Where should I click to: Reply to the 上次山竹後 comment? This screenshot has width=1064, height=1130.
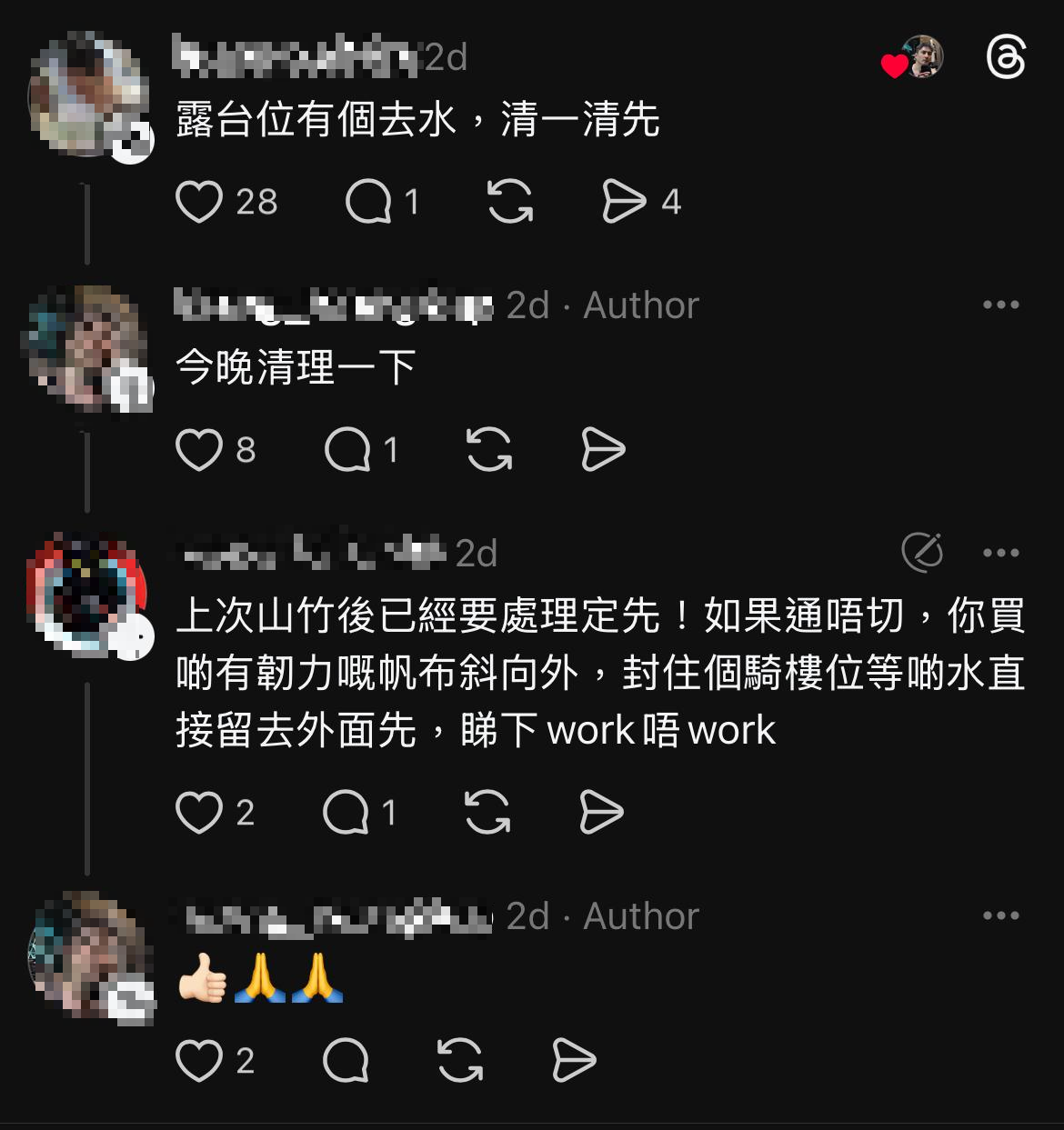pos(346,812)
